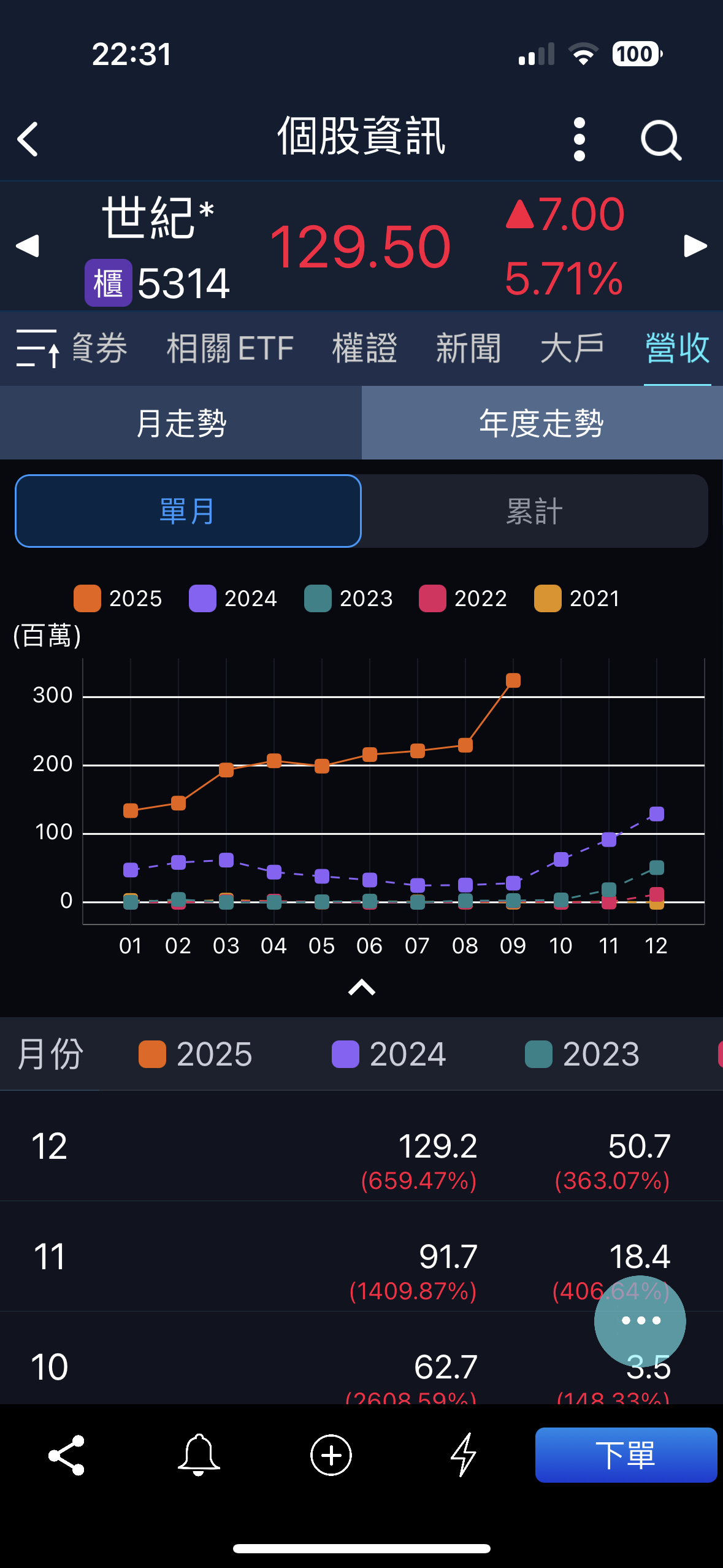The height and width of the screenshot is (1568, 723).
Task: Go back from the 個股資訊 page
Action: click(x=28, y=139)
